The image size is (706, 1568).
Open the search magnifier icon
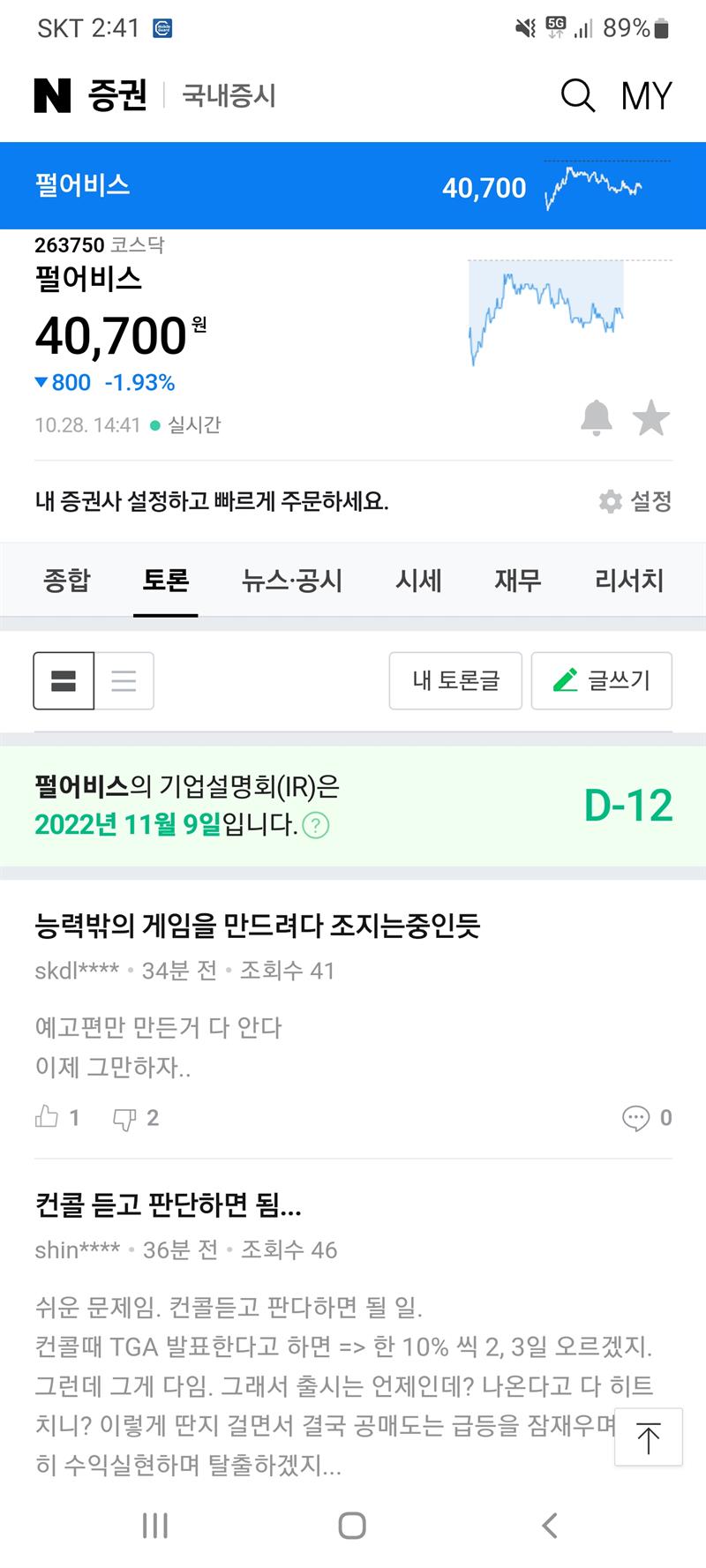578,95
